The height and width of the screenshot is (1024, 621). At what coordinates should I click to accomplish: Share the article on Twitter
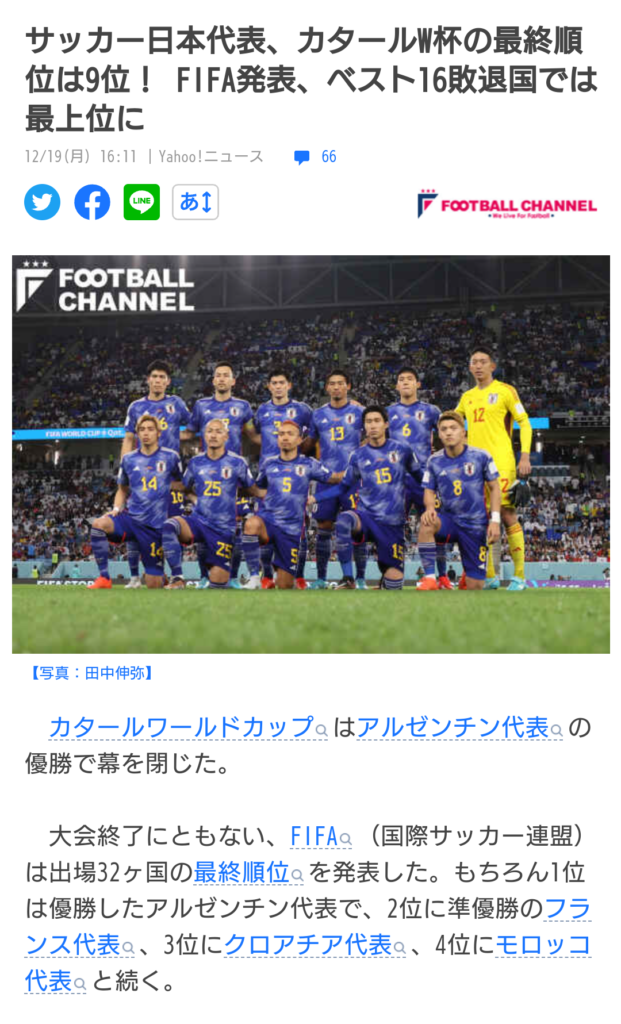coord(42,203)
